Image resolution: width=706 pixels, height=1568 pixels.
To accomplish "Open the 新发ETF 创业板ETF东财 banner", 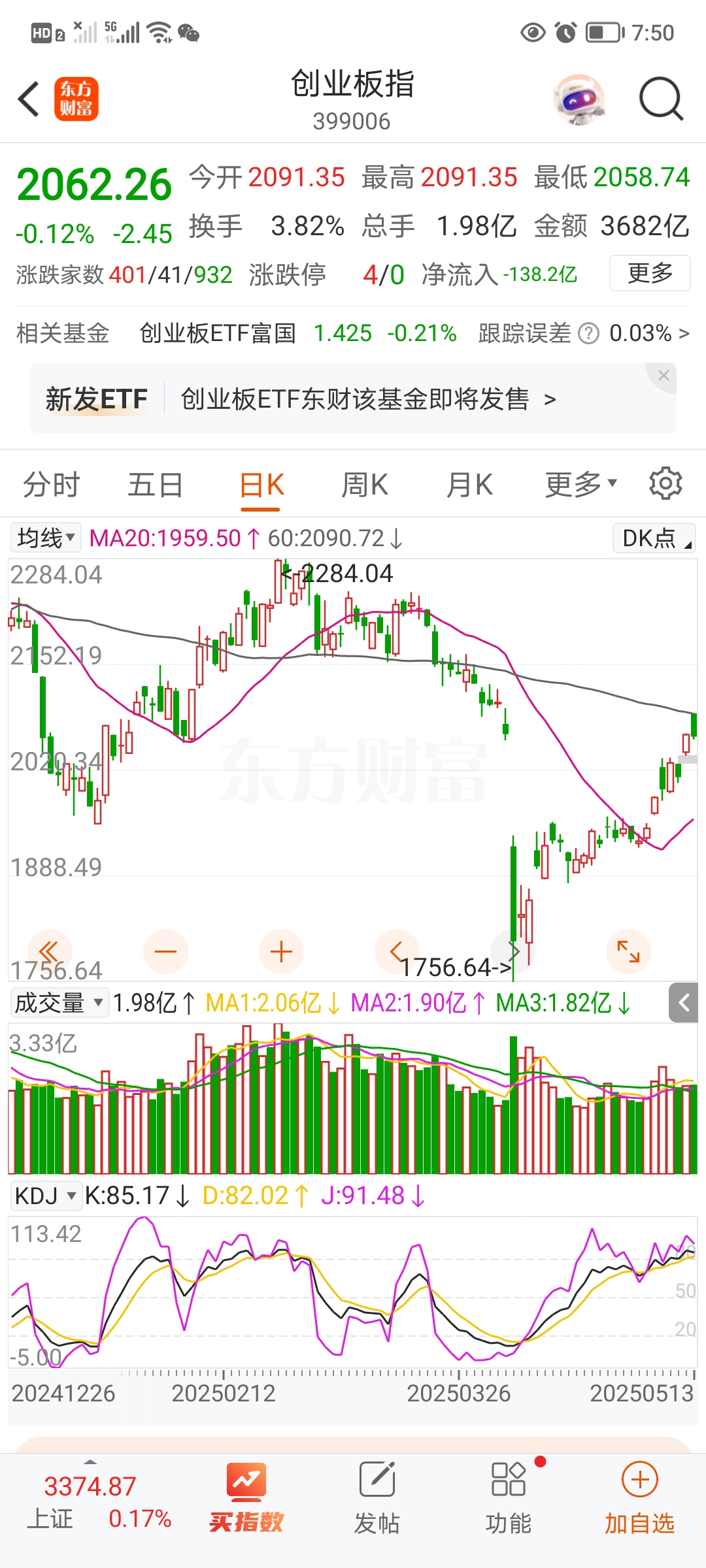I will [353, 399].
